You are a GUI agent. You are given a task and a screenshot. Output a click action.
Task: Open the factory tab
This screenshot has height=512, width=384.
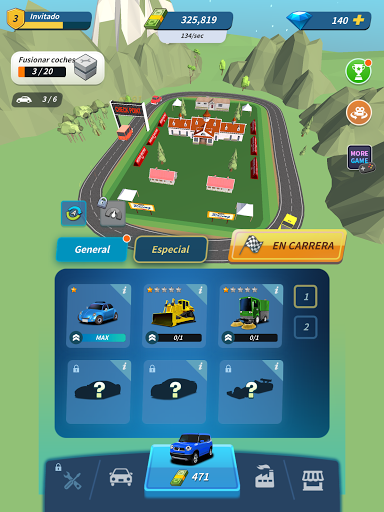click(265, 476)
